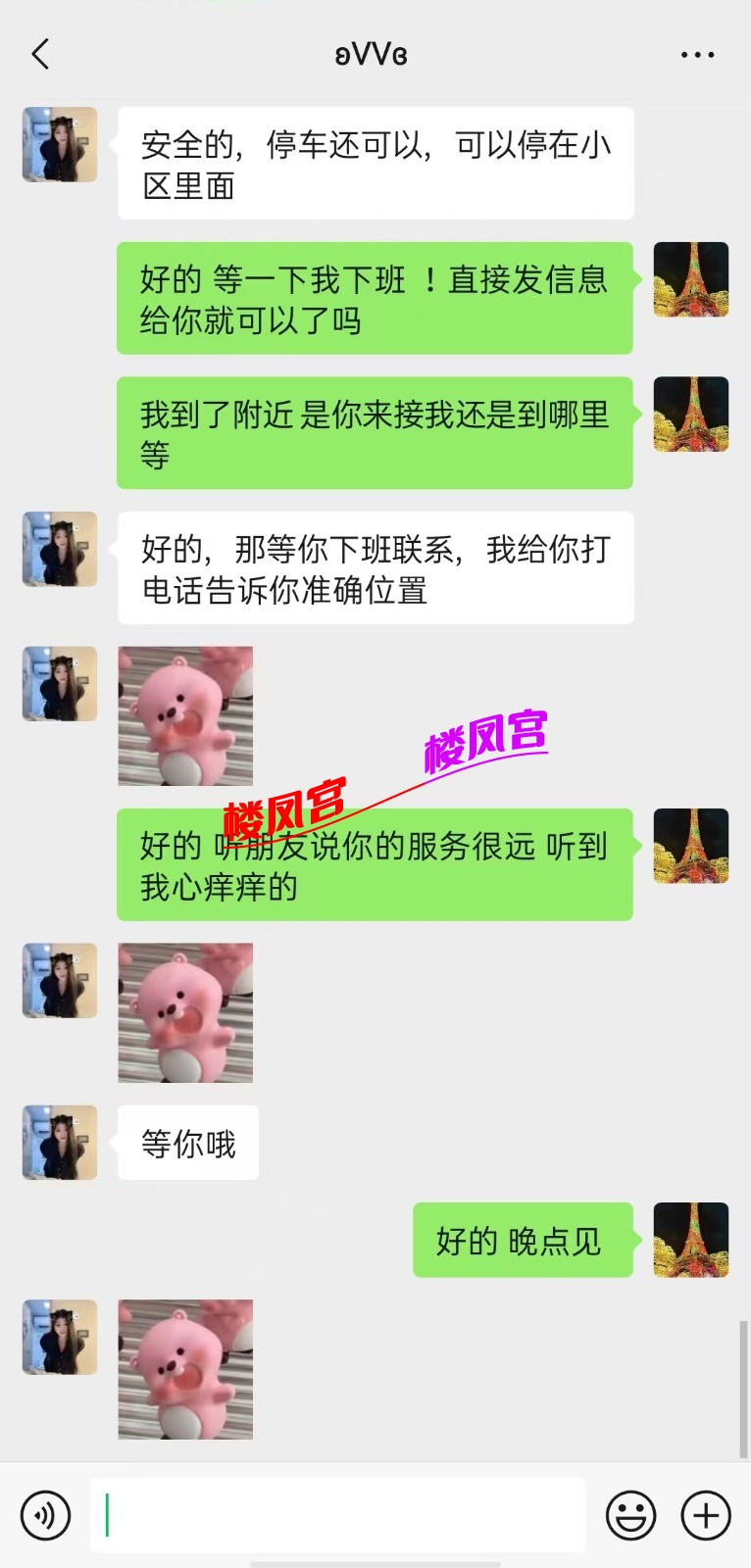Viewport: 751px width, 1568px height.
Task: Open the three-dot chat info menu
Action: tap(697, 55)
